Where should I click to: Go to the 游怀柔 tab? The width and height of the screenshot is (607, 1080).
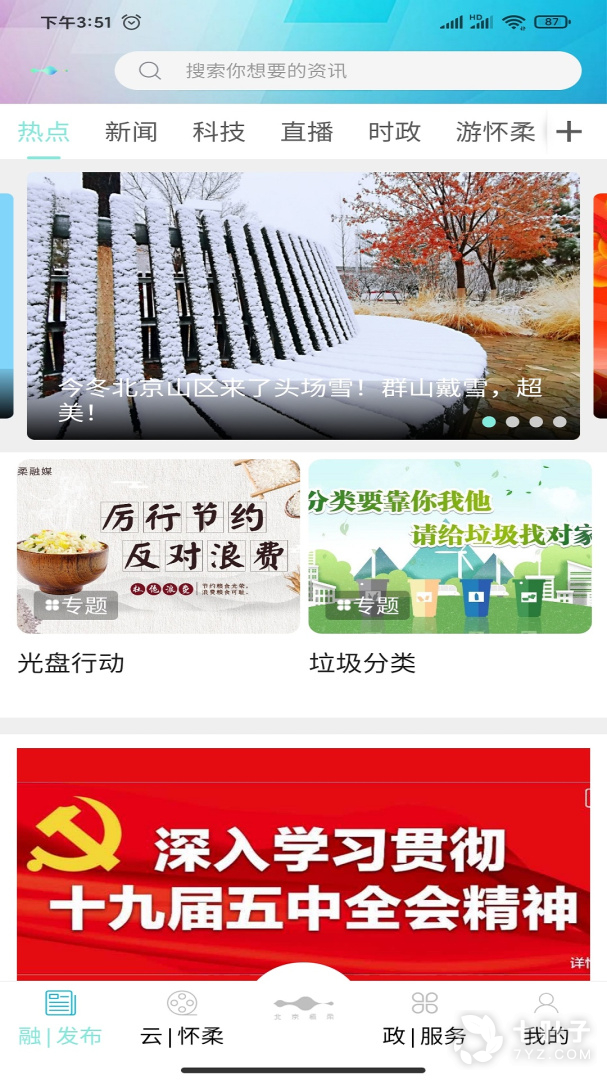495,132
